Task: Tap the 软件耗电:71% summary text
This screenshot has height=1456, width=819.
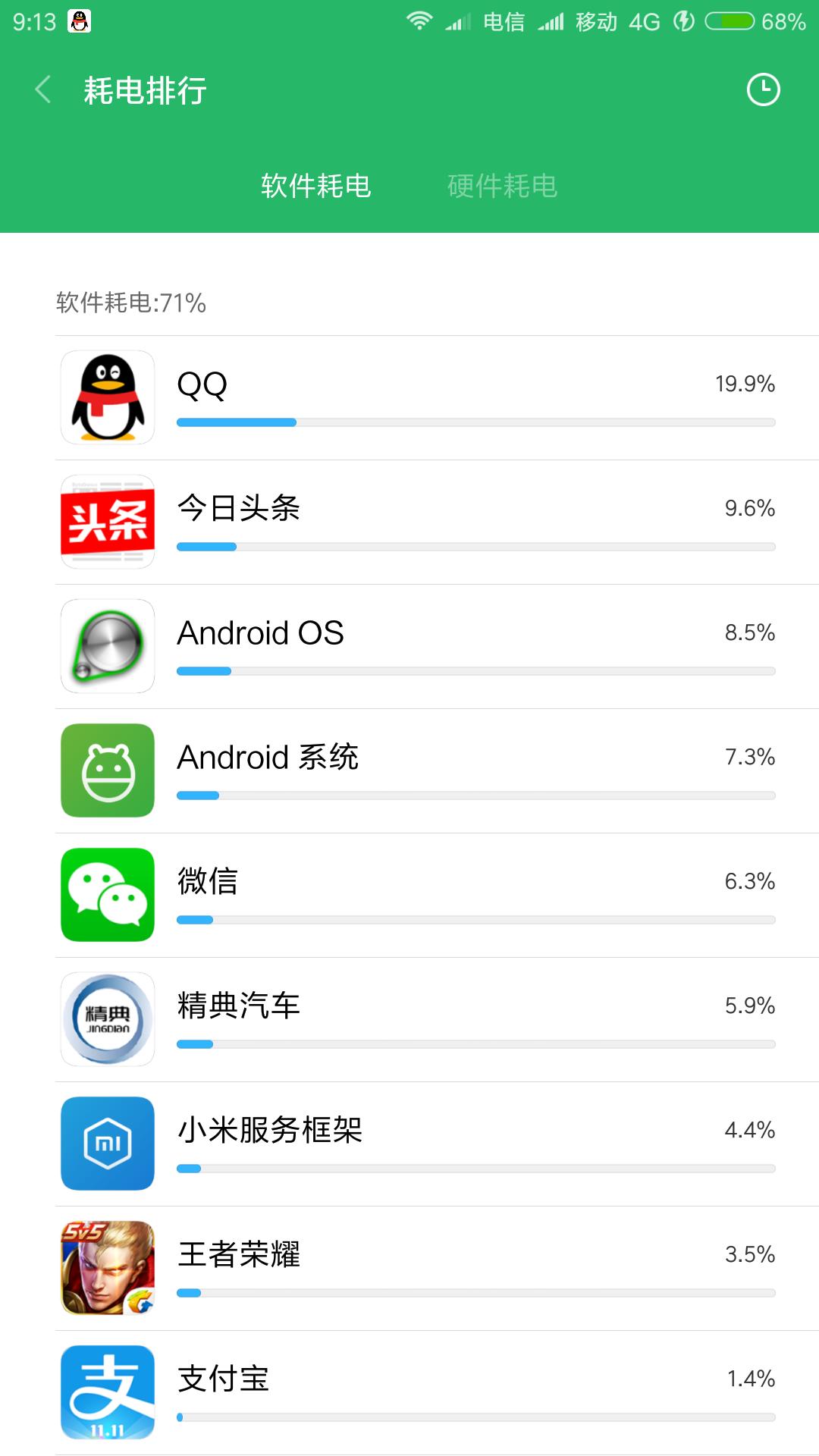Action: [x=129, y=302]
